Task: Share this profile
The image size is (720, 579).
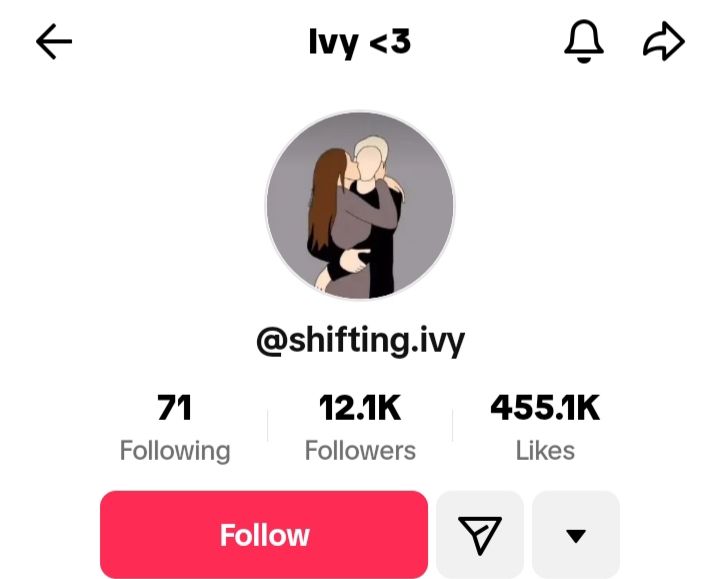Action: (x=662, y=42)
